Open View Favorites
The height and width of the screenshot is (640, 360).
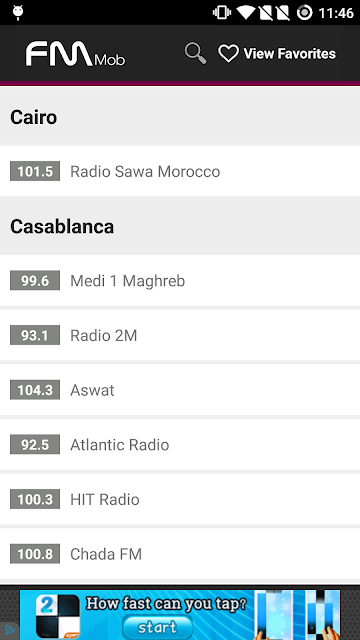[x=277, y=53]
